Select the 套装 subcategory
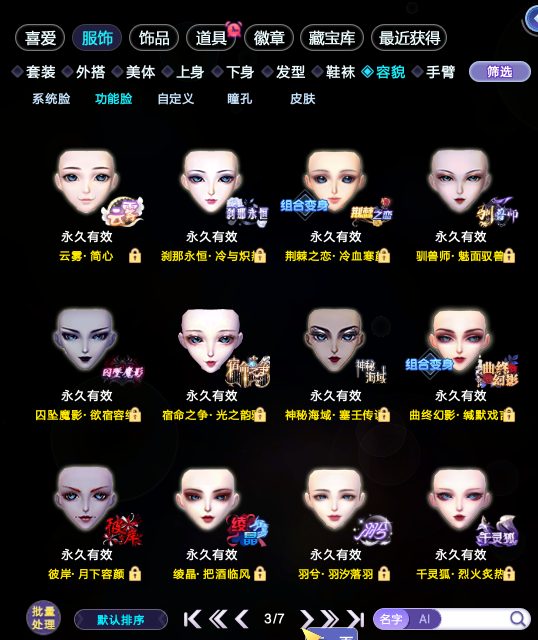The height and width of the screenshot is (640, 538). (x=34, y=72)
